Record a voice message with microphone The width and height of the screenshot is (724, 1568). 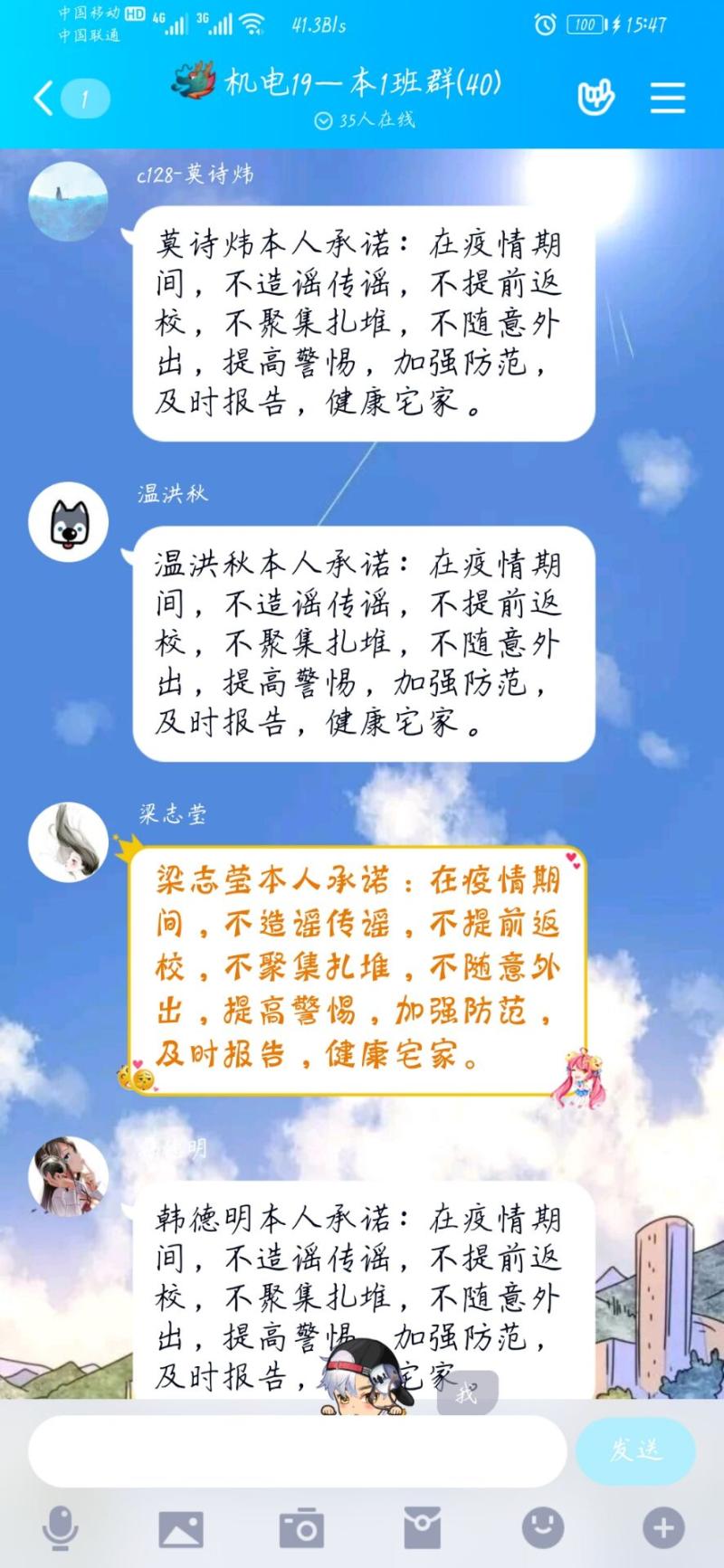click(61, 1529)
